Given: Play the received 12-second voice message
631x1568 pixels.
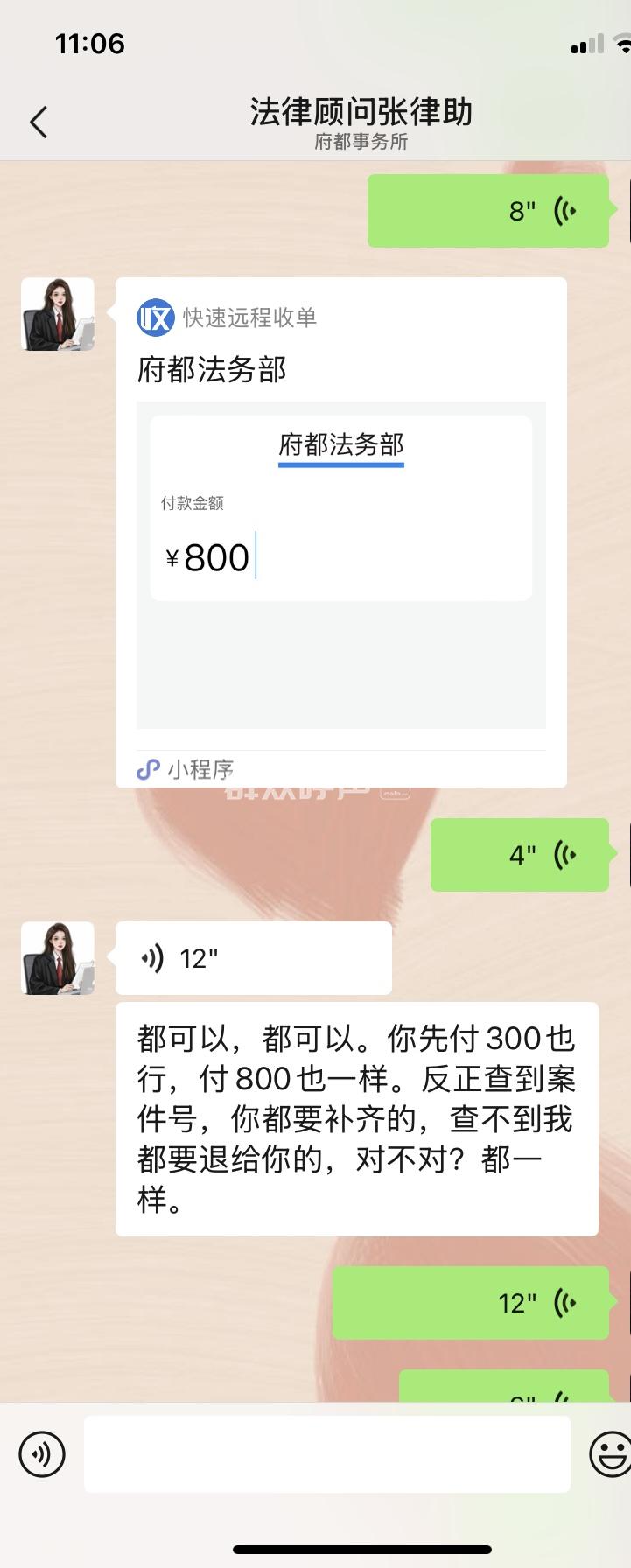Looking at the screenshot, I should [x=253, y=958].
